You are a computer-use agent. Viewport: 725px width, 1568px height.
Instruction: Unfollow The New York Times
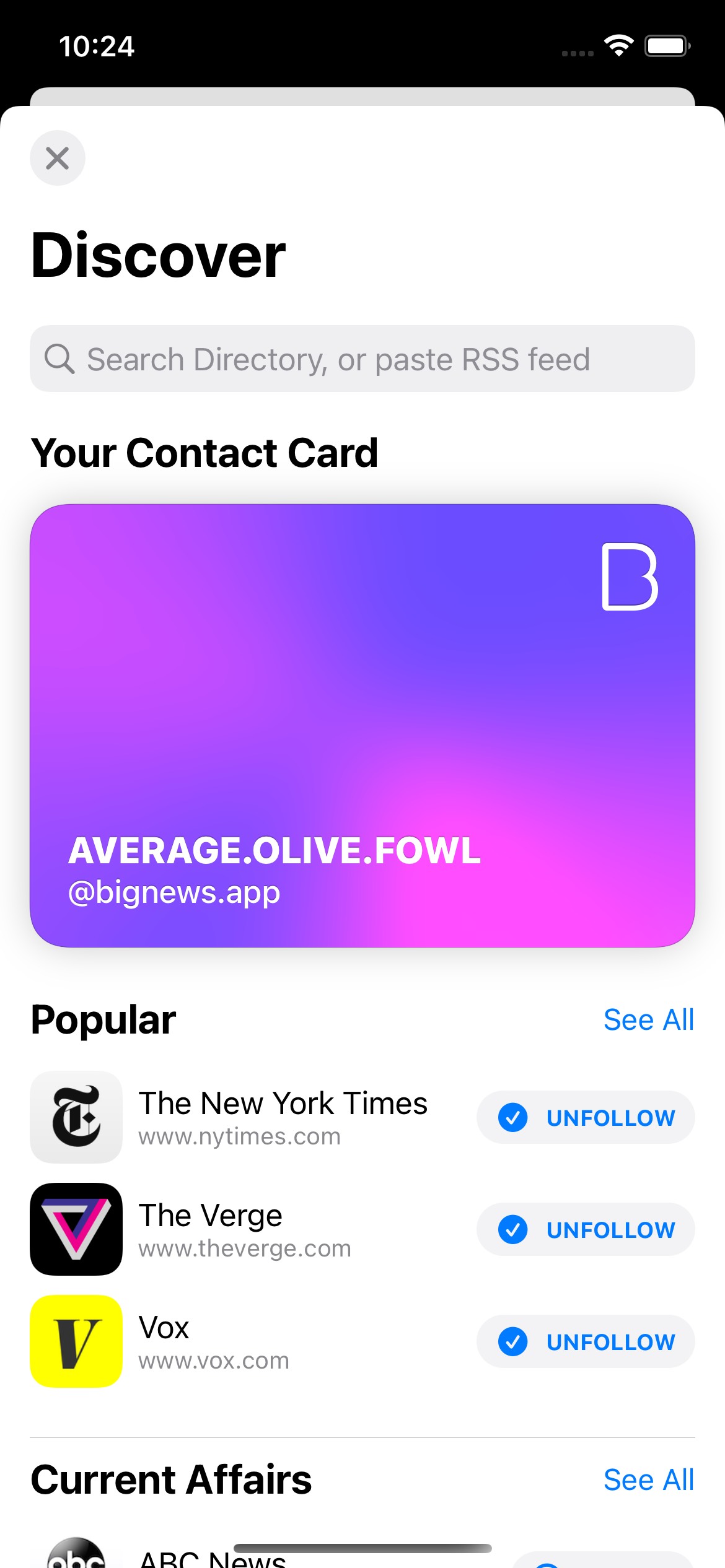click(586, 1117)
